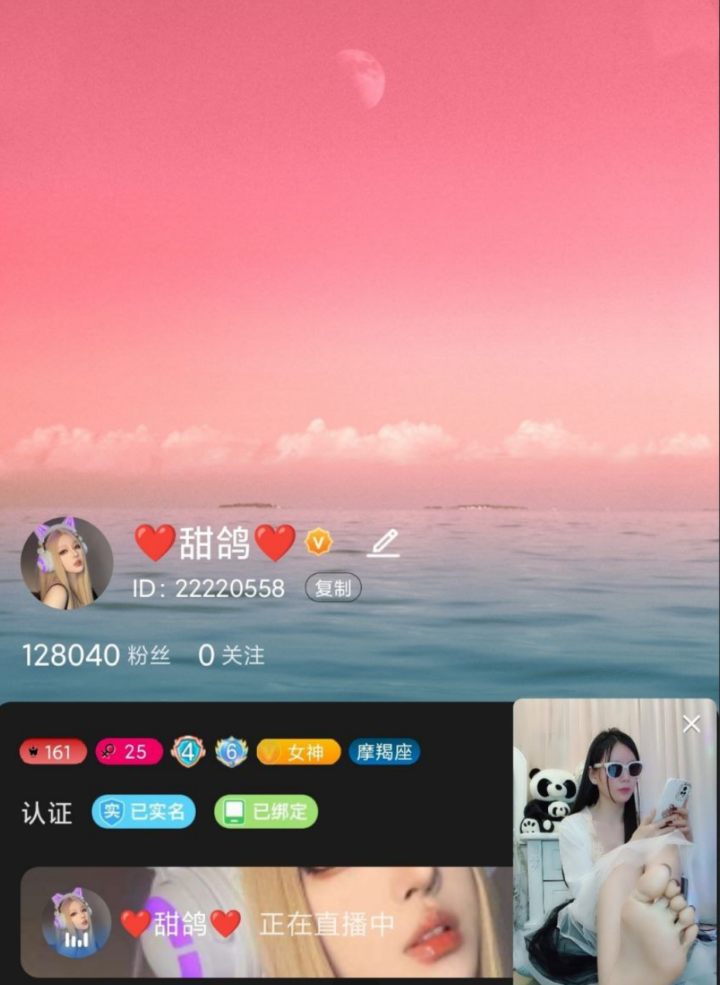View the 128040 粉丝 followers list
The height and width of the screenshot is (985, 720).
[96, 656]
